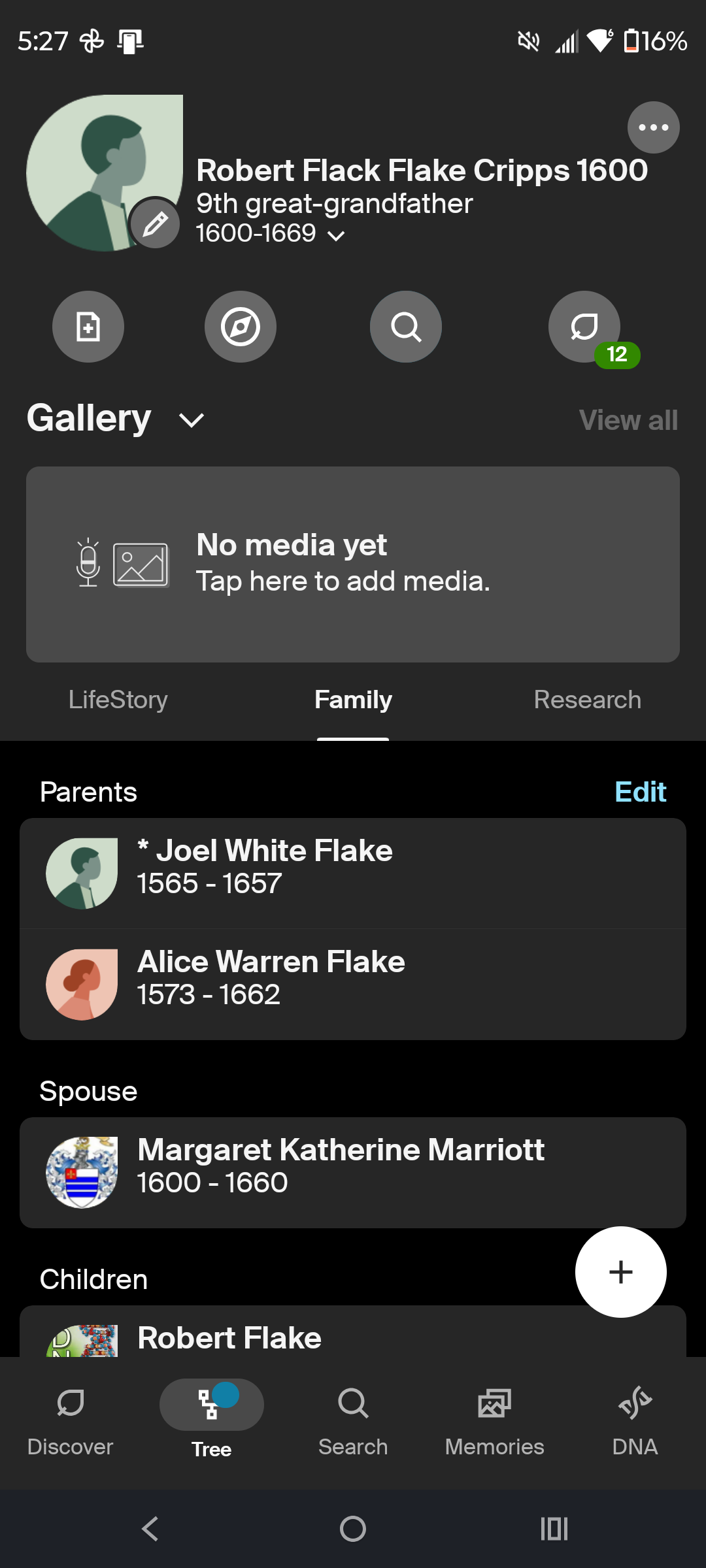Tap the add record document icon

pyautogui.click(x=88, y=327)
